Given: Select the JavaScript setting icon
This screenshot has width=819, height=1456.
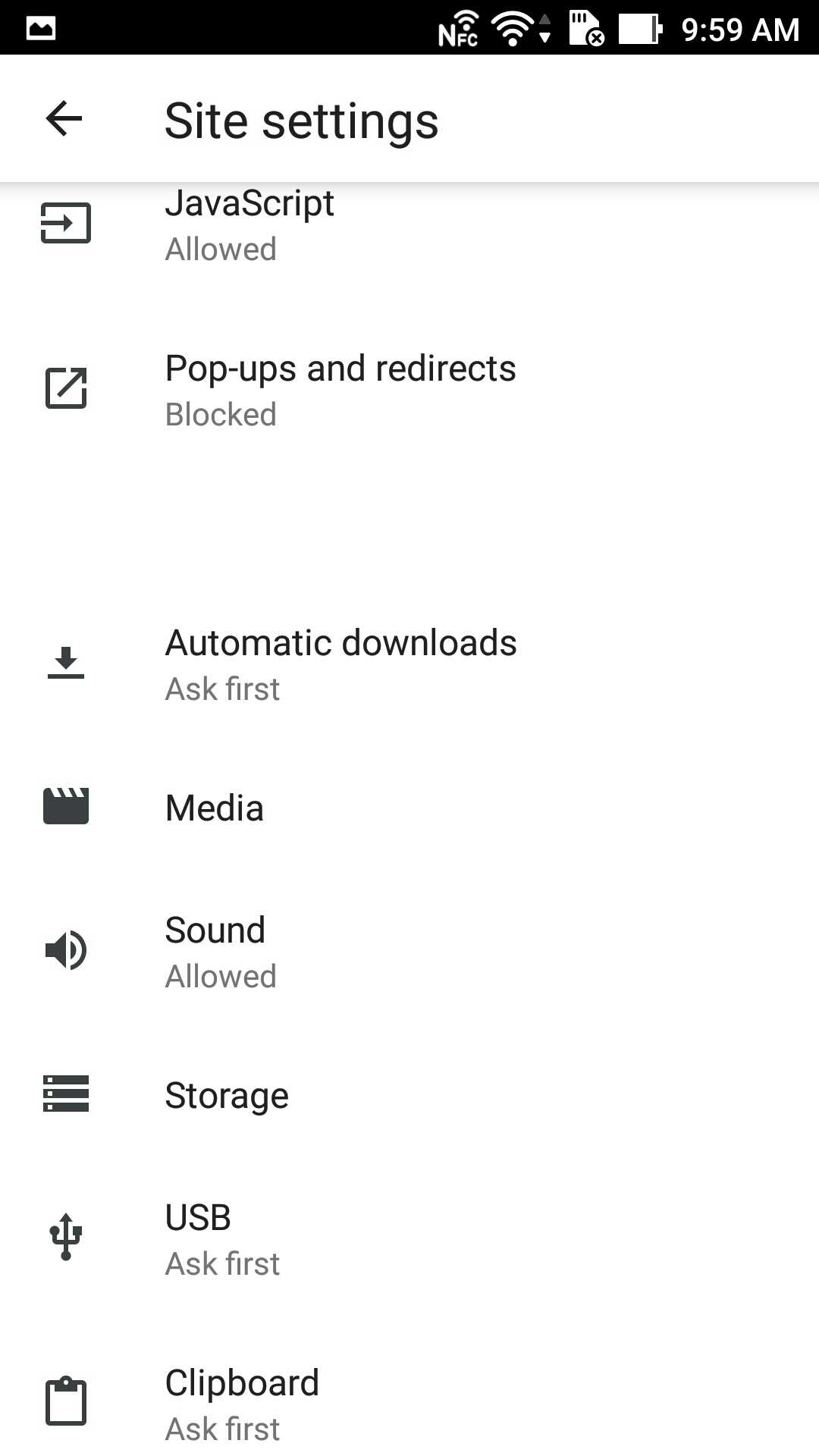Looking at the screenshot, I should [x=66, y=224].
